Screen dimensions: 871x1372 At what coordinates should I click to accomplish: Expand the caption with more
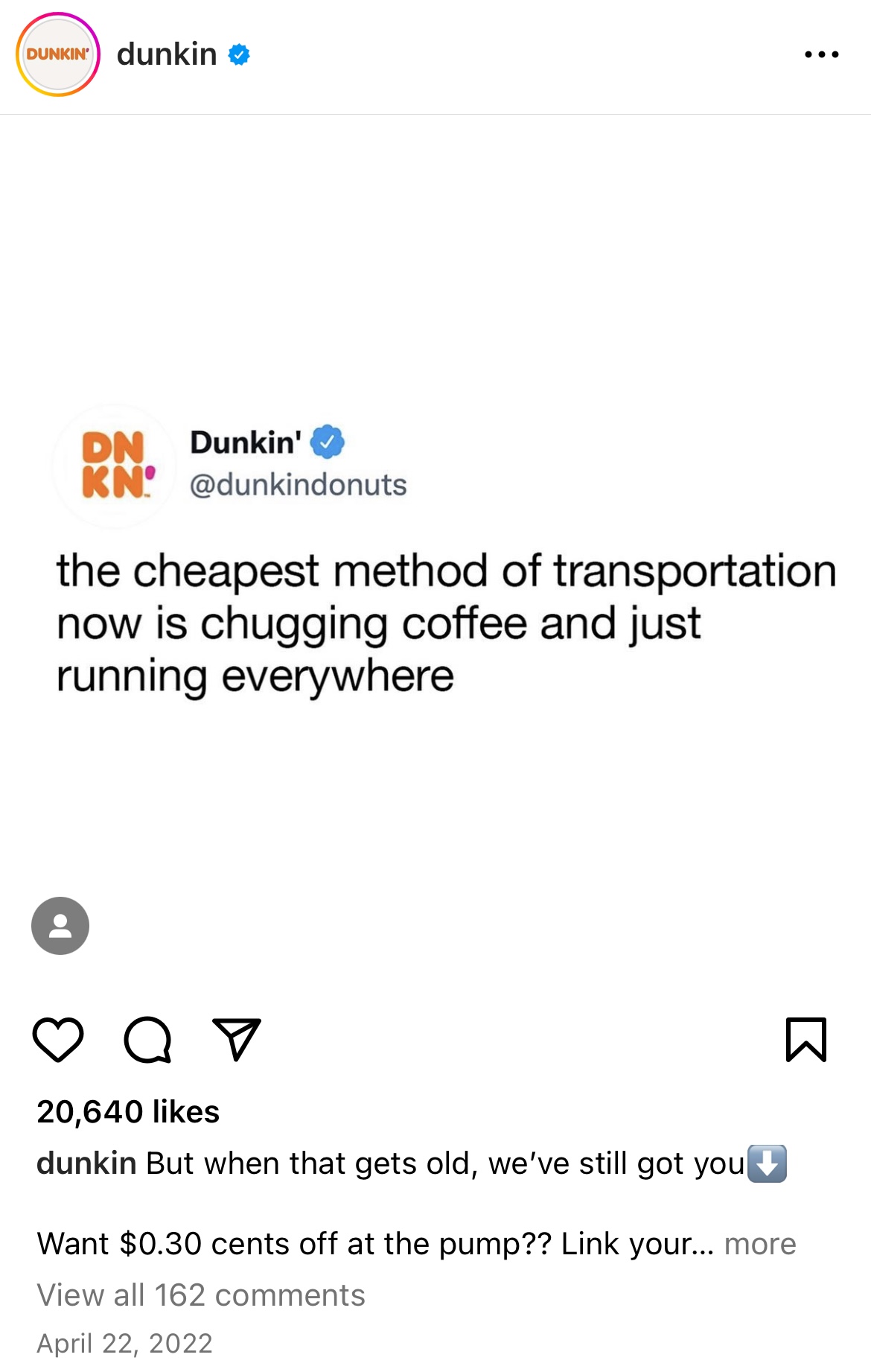click(x=760, y=1244)
